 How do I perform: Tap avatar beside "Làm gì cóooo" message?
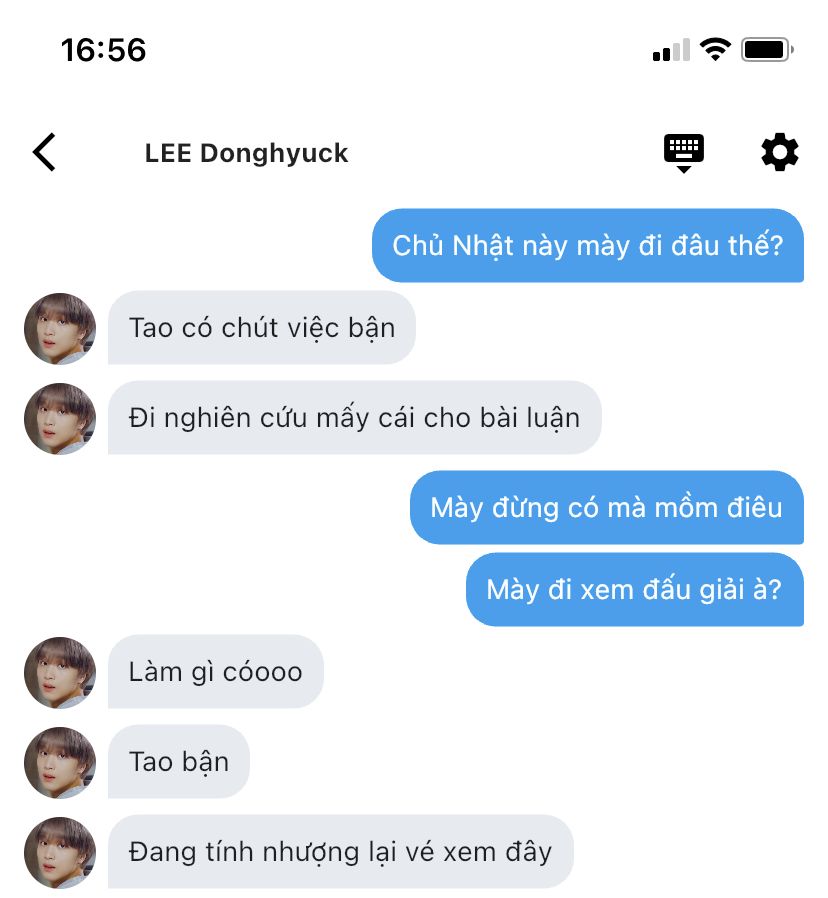tap(60, 672)
